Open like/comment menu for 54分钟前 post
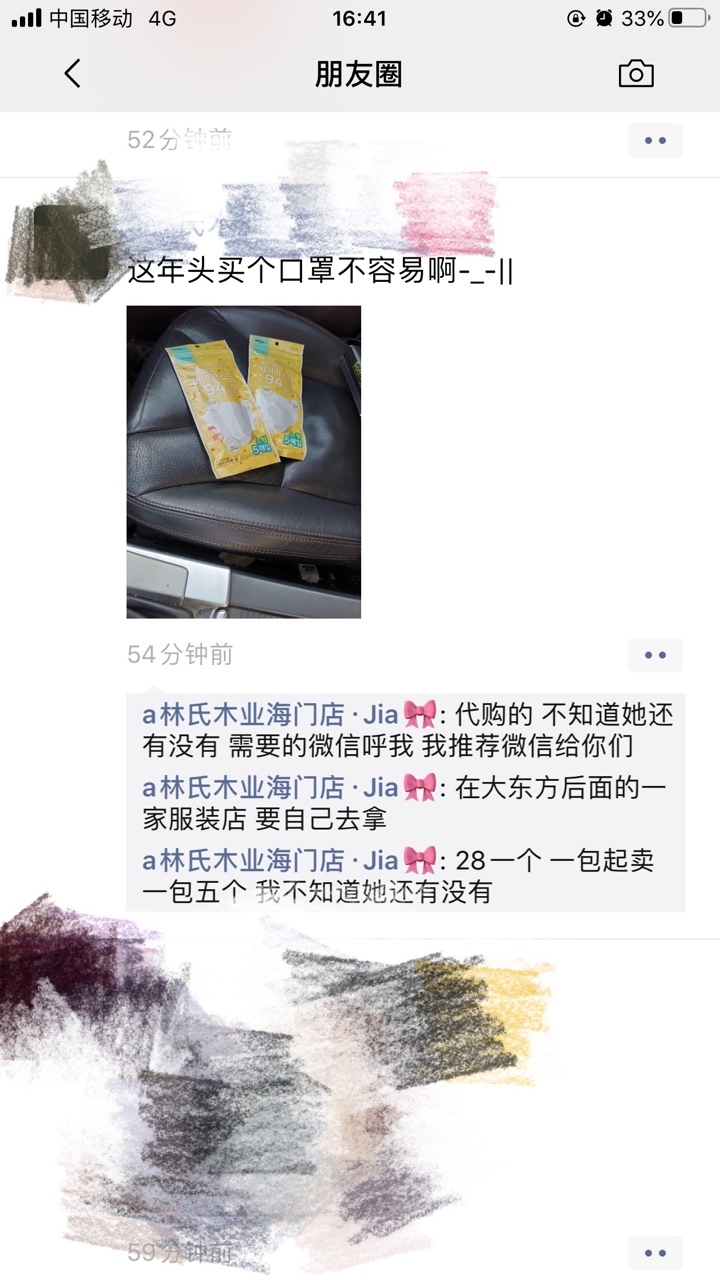The width and height of the screenshot is (720, 1280). pyautogui.click(x=655, y=655)
